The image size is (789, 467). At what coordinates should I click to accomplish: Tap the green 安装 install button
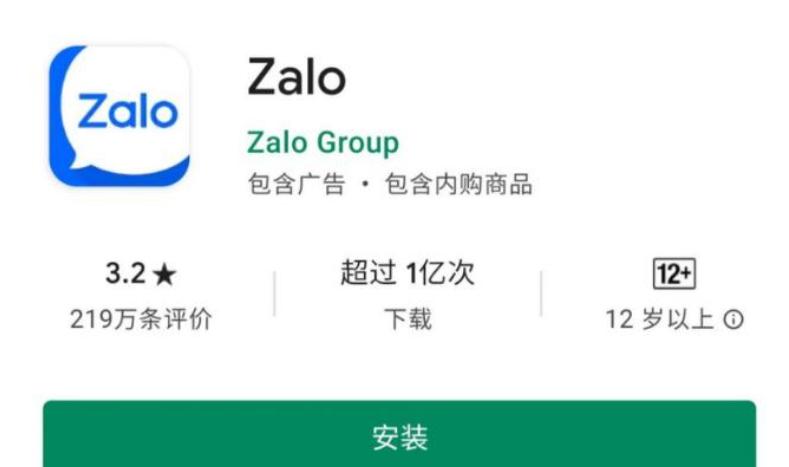pos(399,437)
